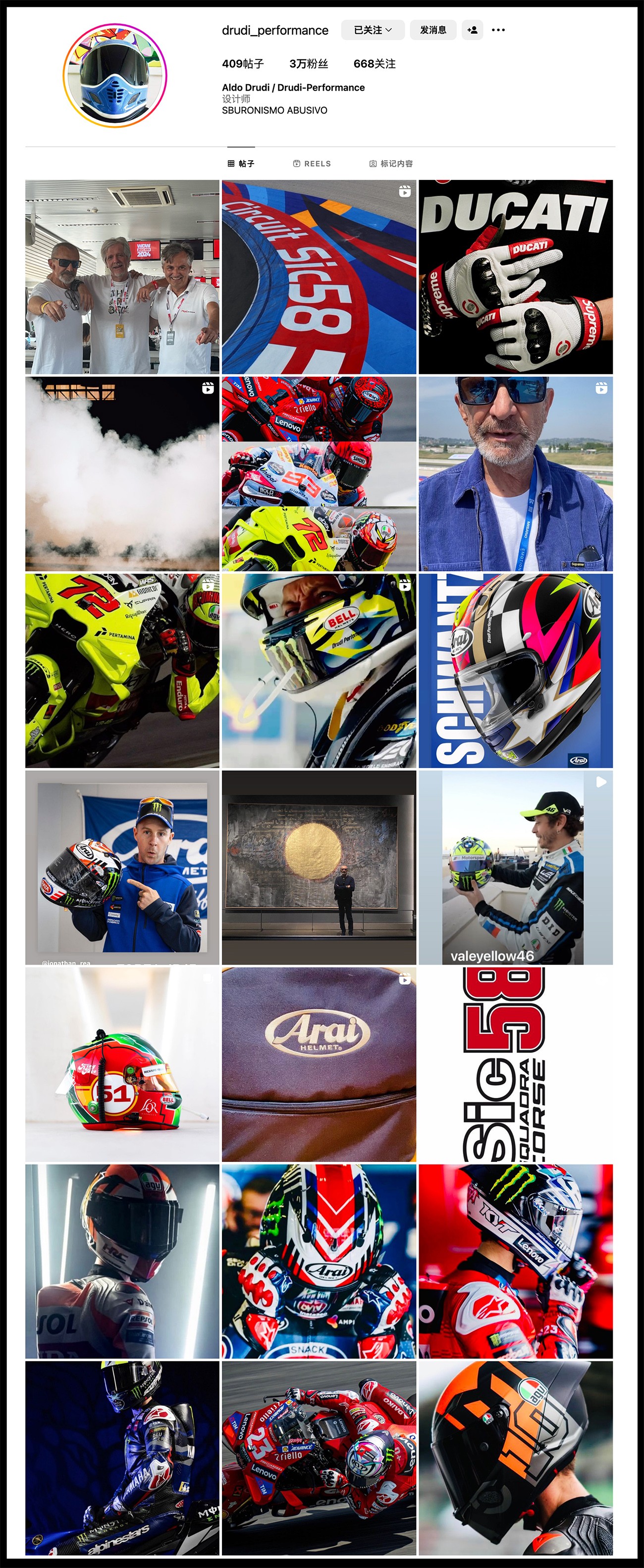
Task: Open the 668关注 following list
Action: [x=374, y=64]
